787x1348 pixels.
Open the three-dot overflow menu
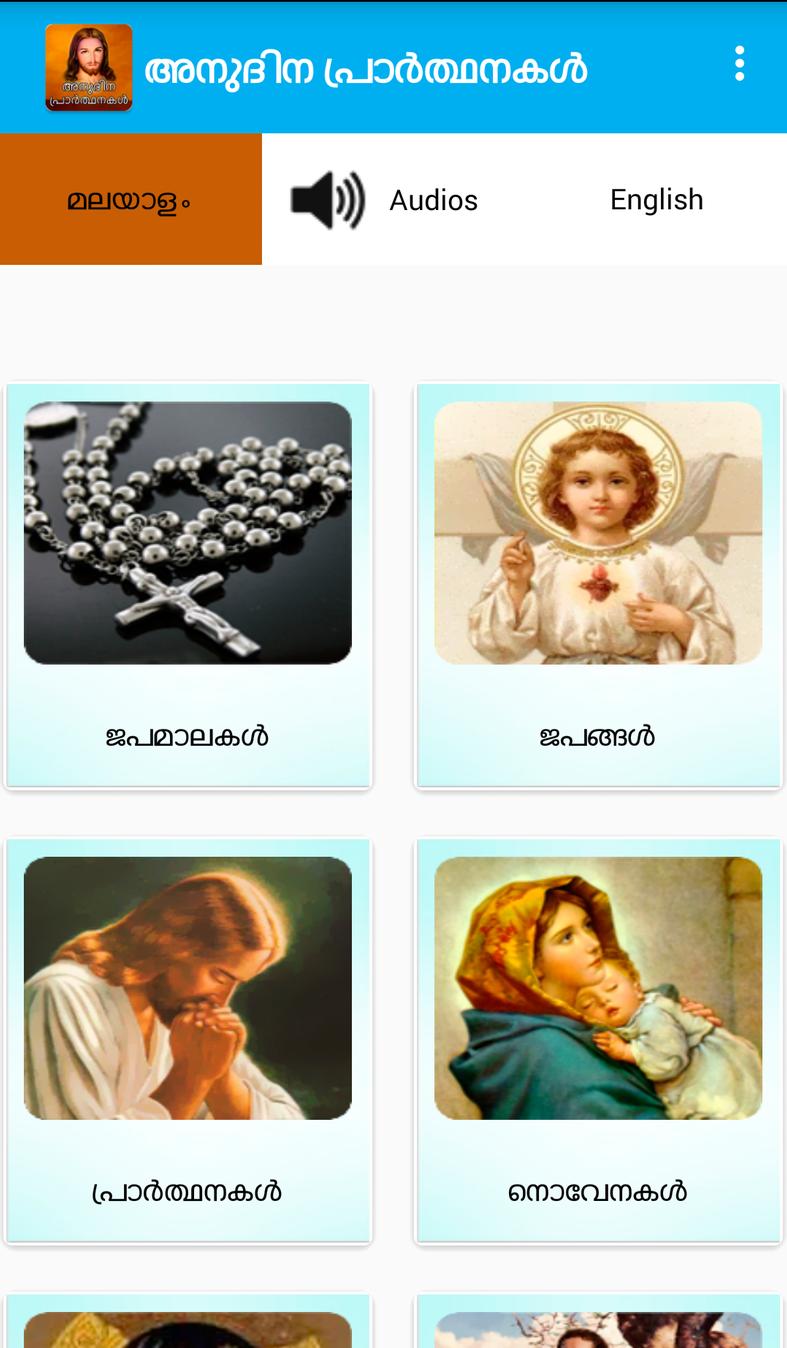point(739,64)
